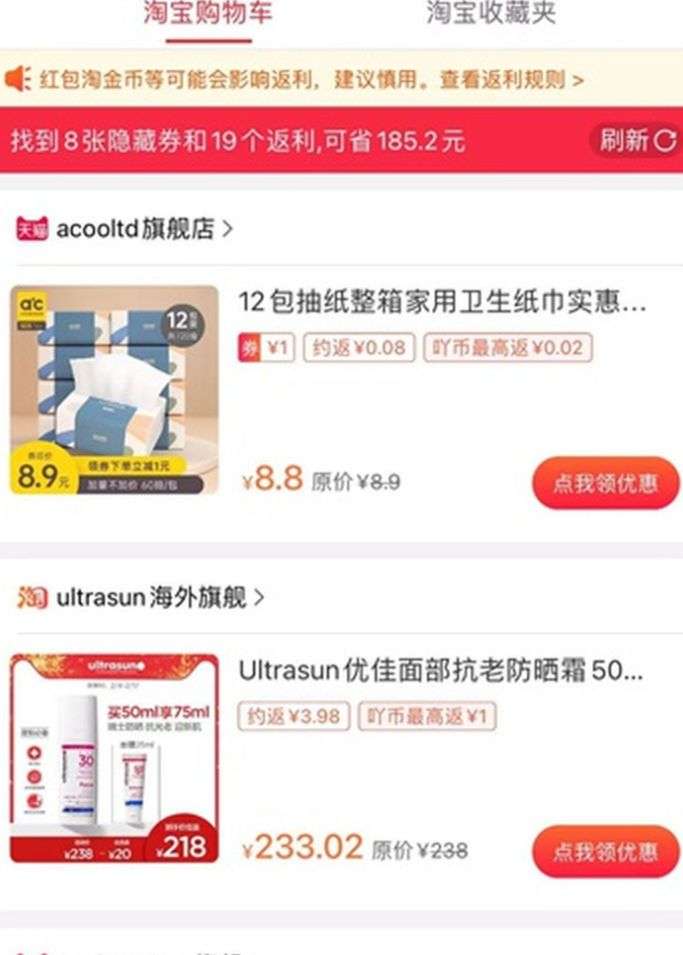Screen dimensions: 683x955
Task: Tap 点我领优惠 for the Ultrasun sunscreen
Action: (x=605, y=851)
